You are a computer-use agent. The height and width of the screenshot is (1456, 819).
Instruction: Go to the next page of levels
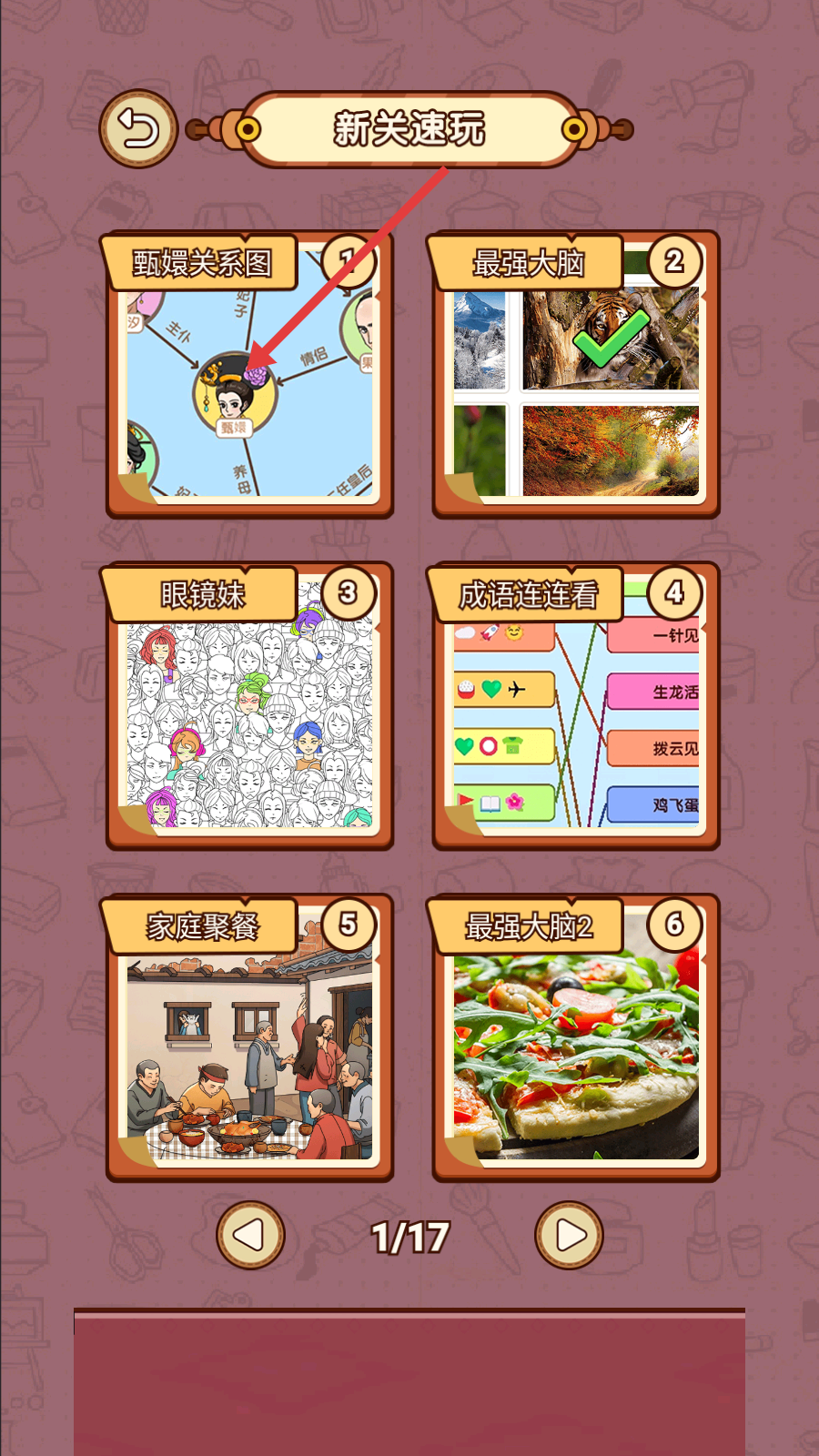pyautogui.click(x=569, y=1235)
